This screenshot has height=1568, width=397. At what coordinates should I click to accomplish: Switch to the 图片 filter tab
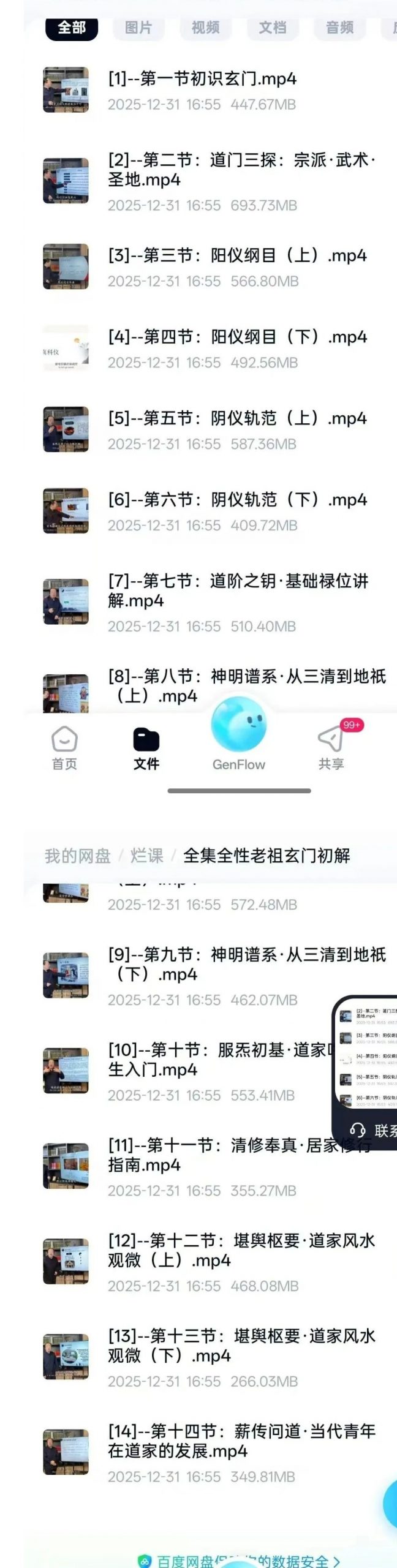[138, 28]
